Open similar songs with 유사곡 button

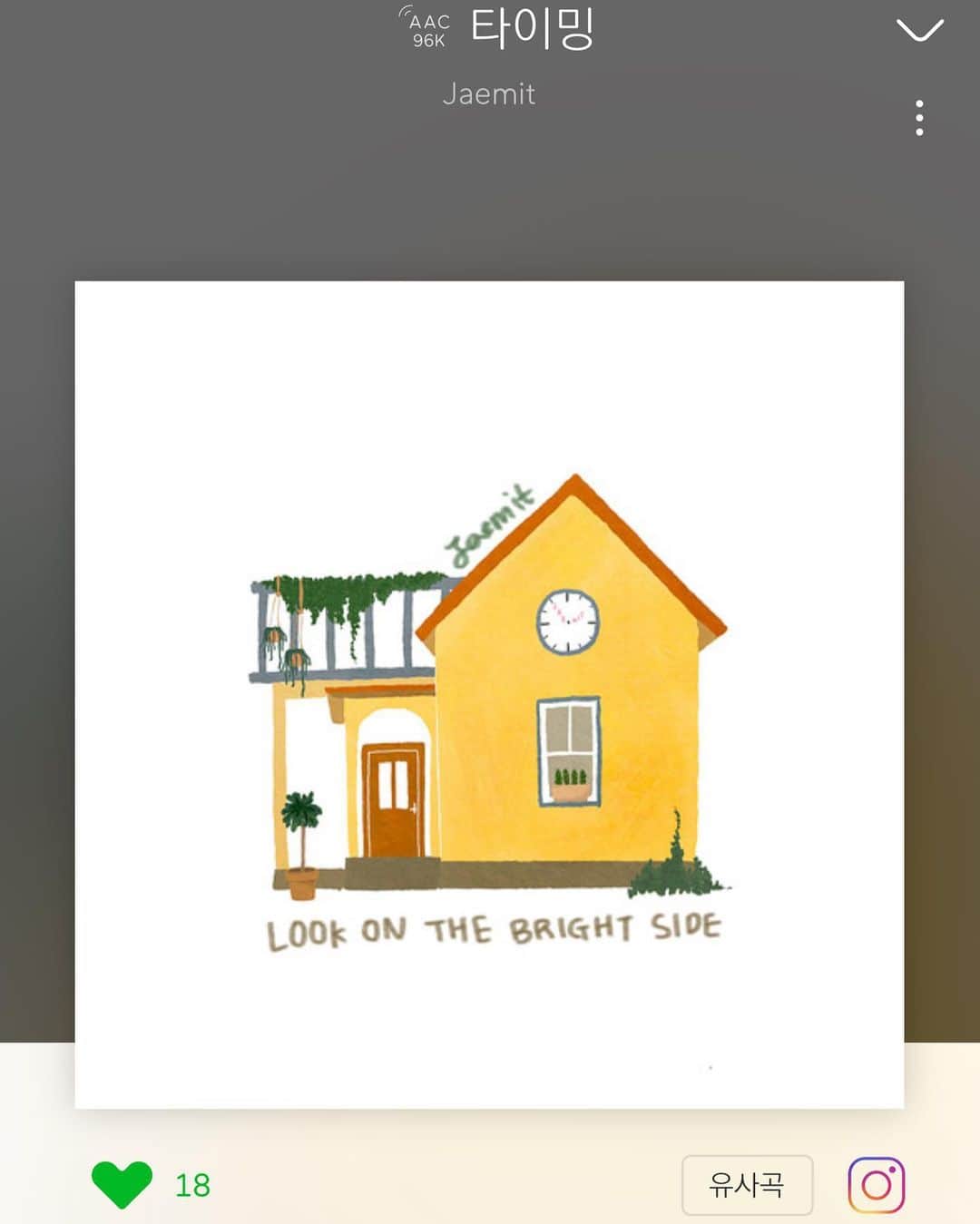(x=747, y=1184)
